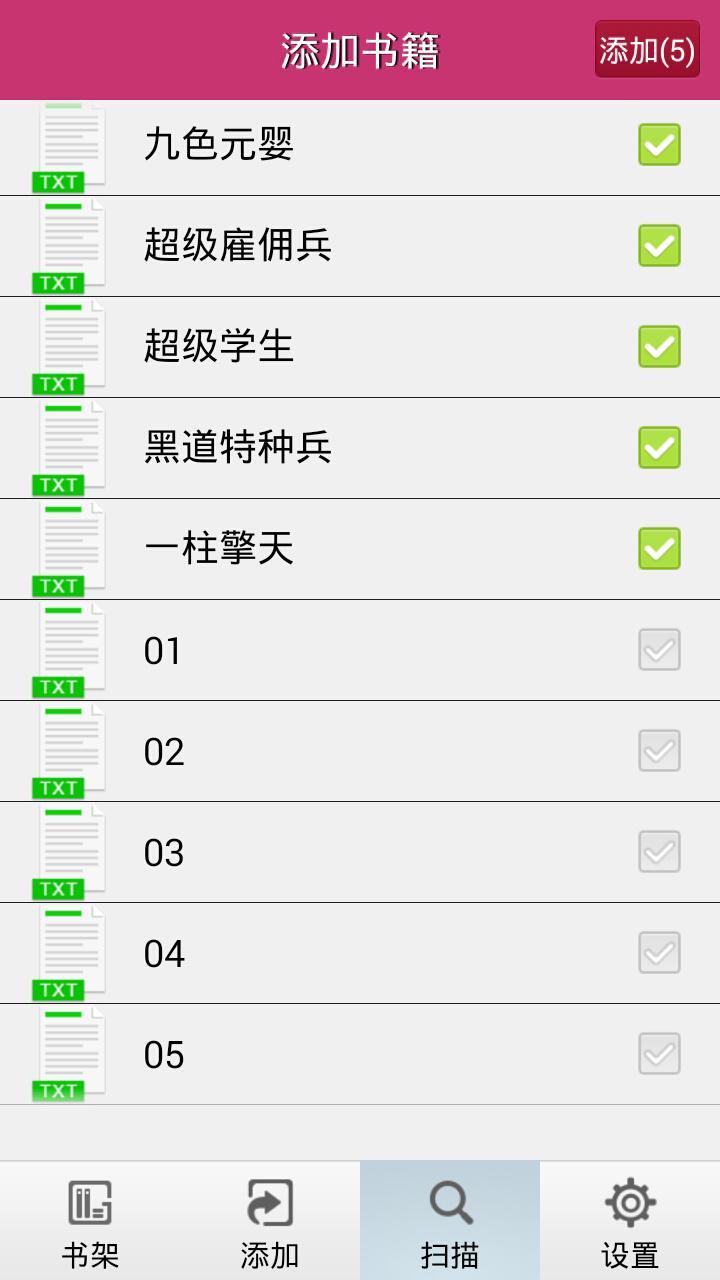Uncheck the box for 九色元婴
The height and width of the screenshot is (1280, 720).
660,145
